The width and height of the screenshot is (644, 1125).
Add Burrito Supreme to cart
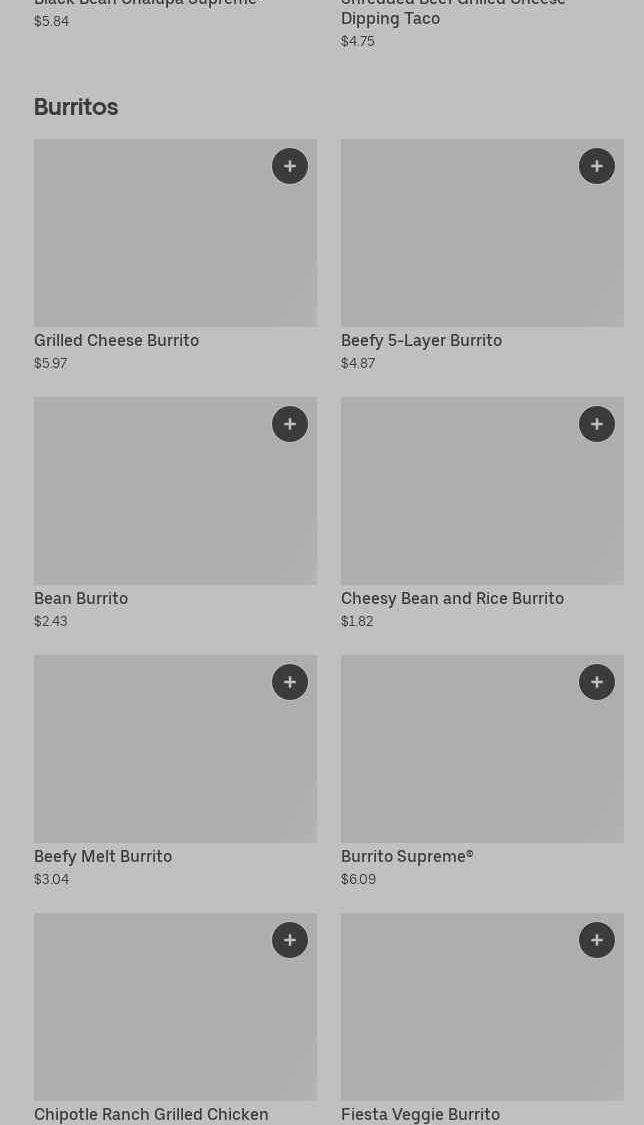[597, 682]
